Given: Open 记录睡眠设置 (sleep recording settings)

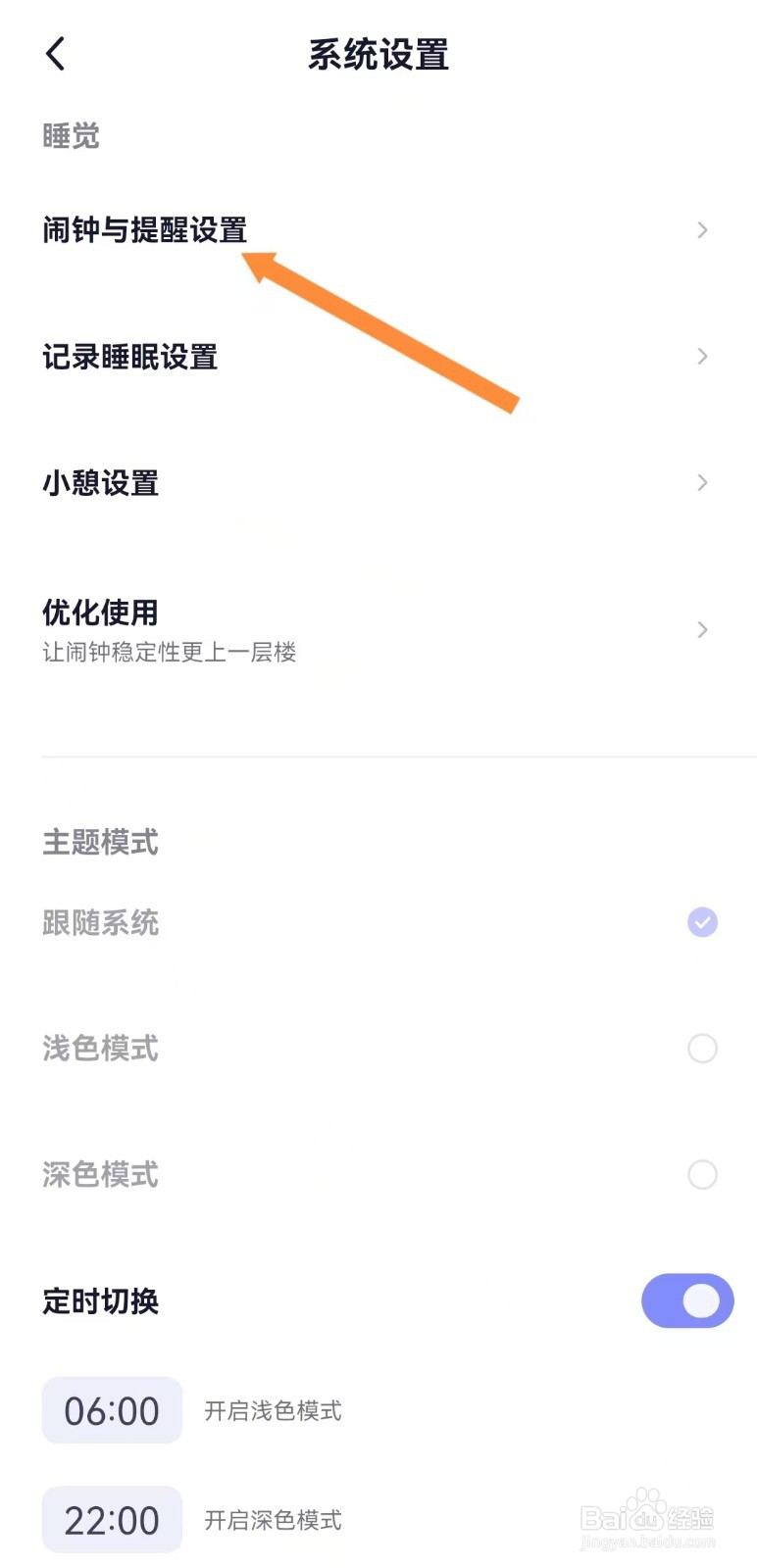Looking at the screenshot, I should point(130,356).
